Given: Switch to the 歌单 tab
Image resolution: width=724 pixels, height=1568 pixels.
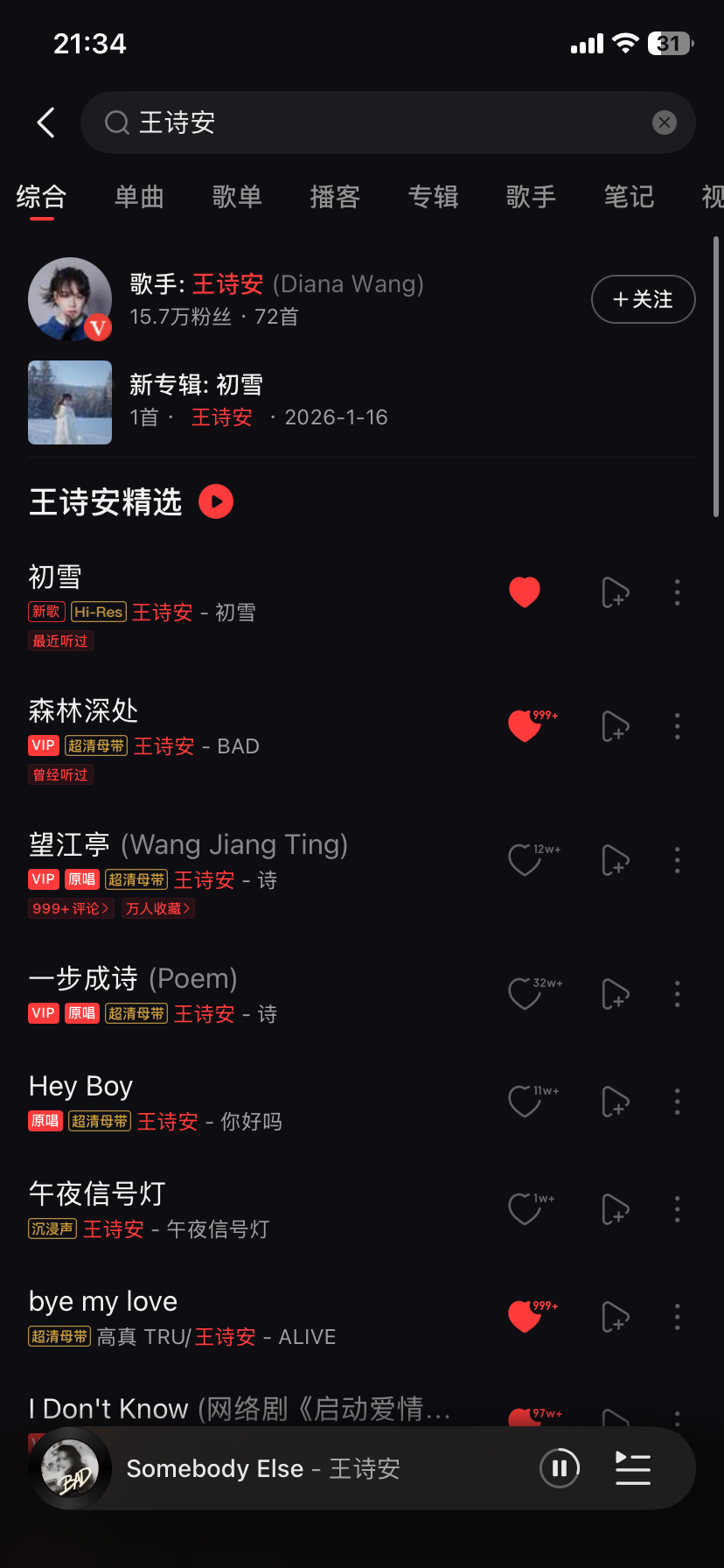Looking at the screenshot, I should 237,197.
